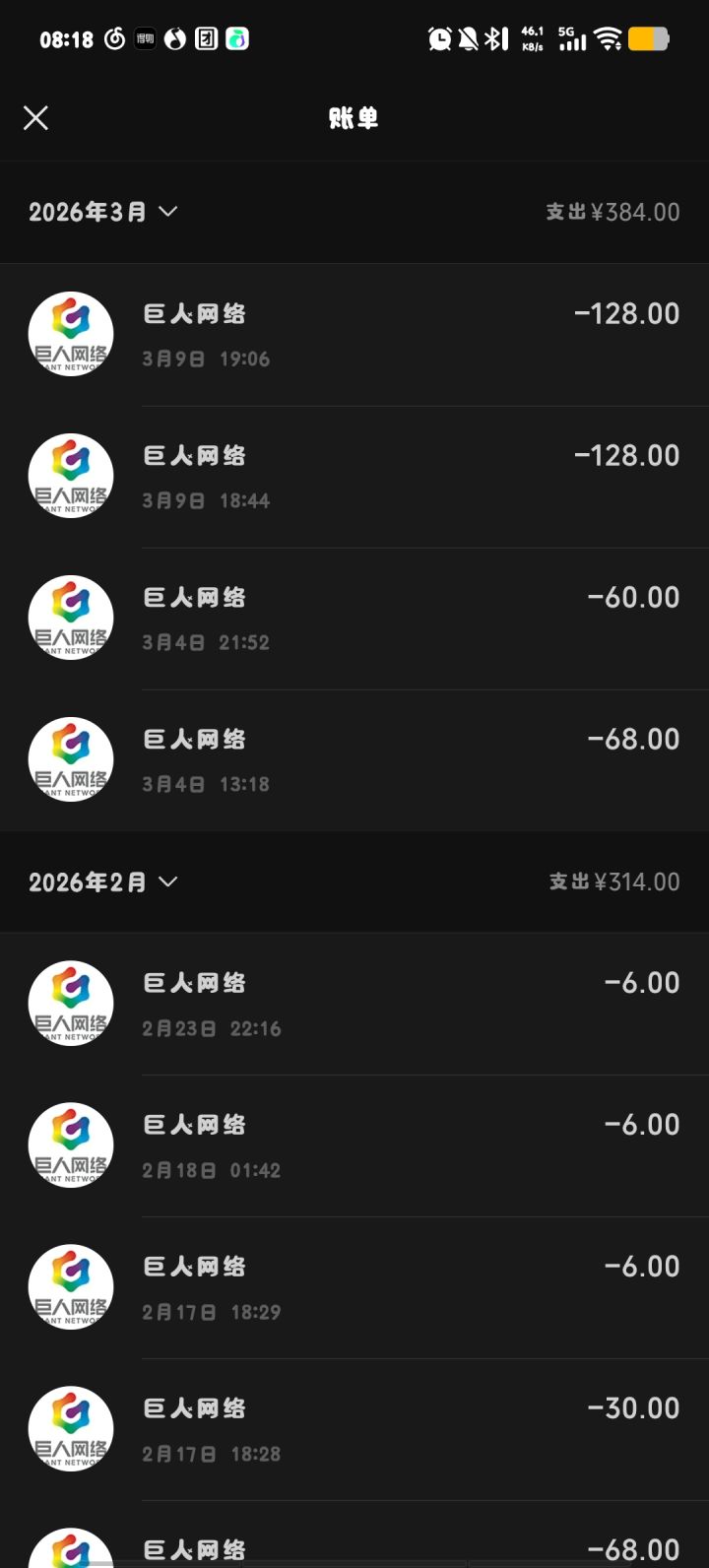View the 3月4日 21:52 payment of 60.00
The height and width of the screenshot is (1568, 709).
[x=354, y=619]
